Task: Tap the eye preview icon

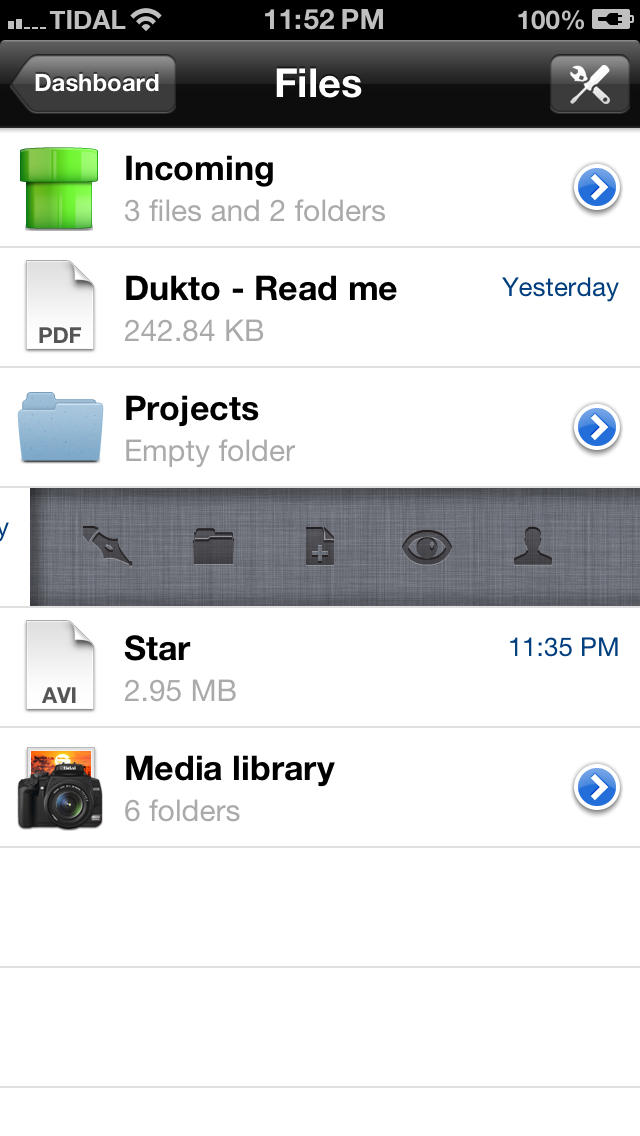Action: 427,546
